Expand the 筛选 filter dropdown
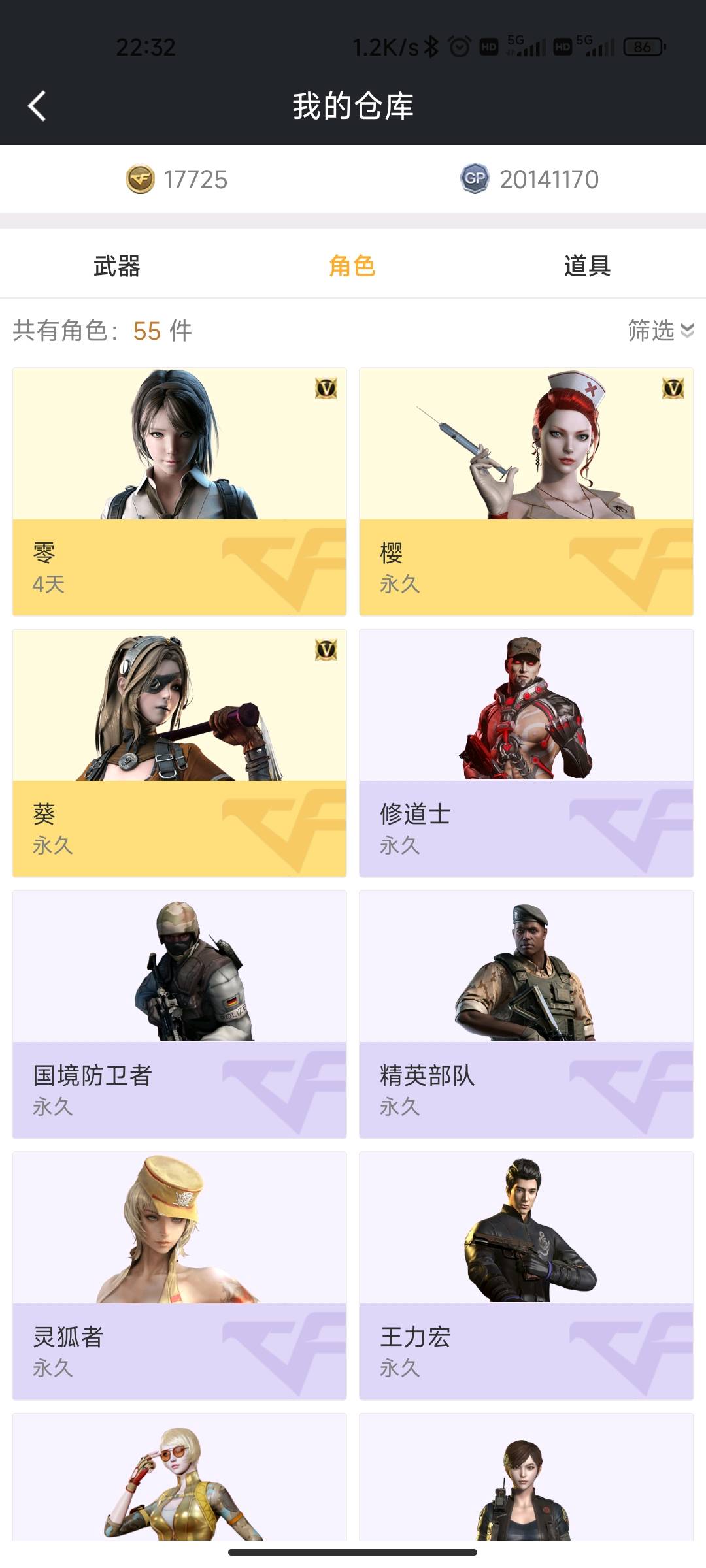This screenshot has width=706, height=1568. (660, 331)
